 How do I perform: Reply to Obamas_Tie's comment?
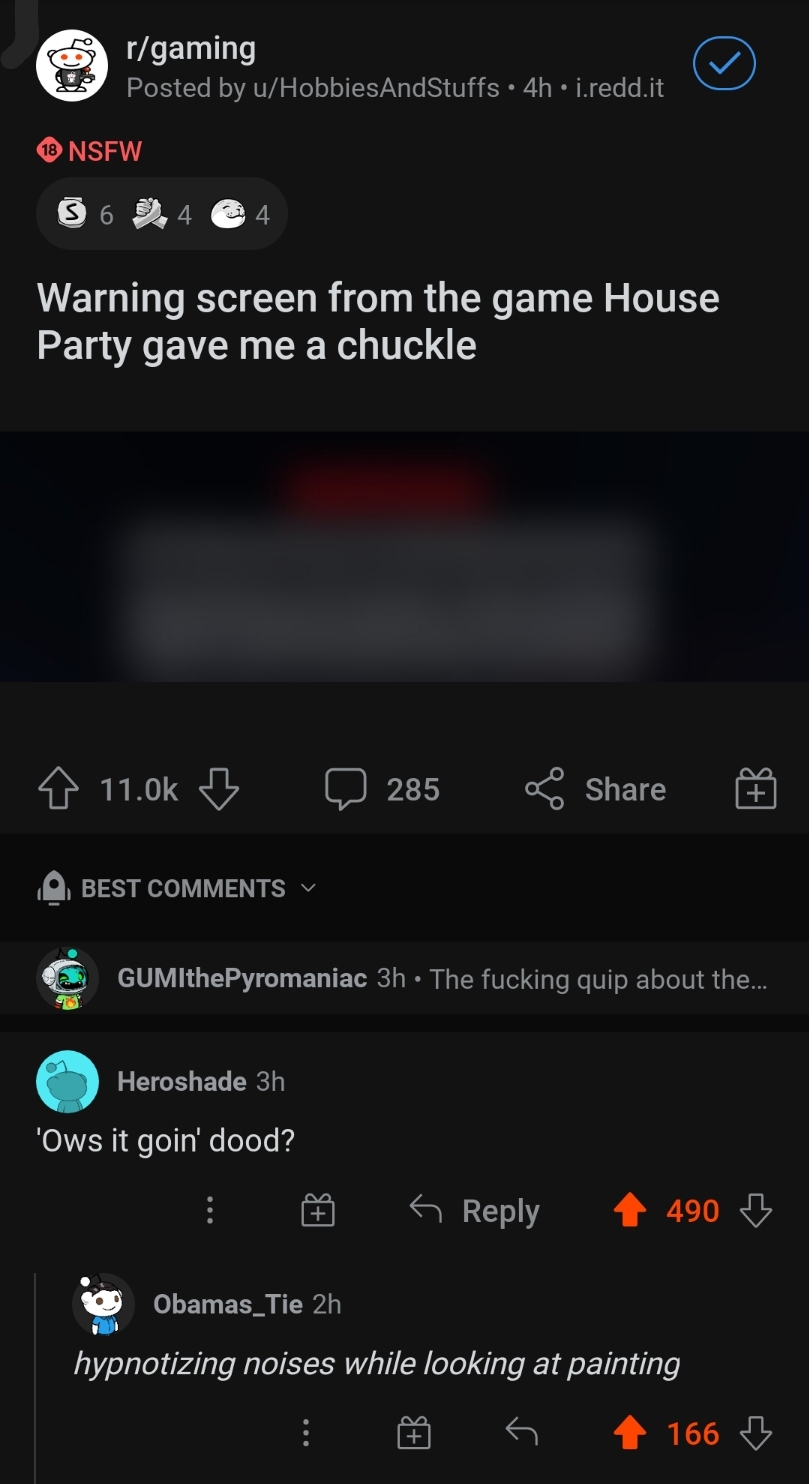point(521,1434)
